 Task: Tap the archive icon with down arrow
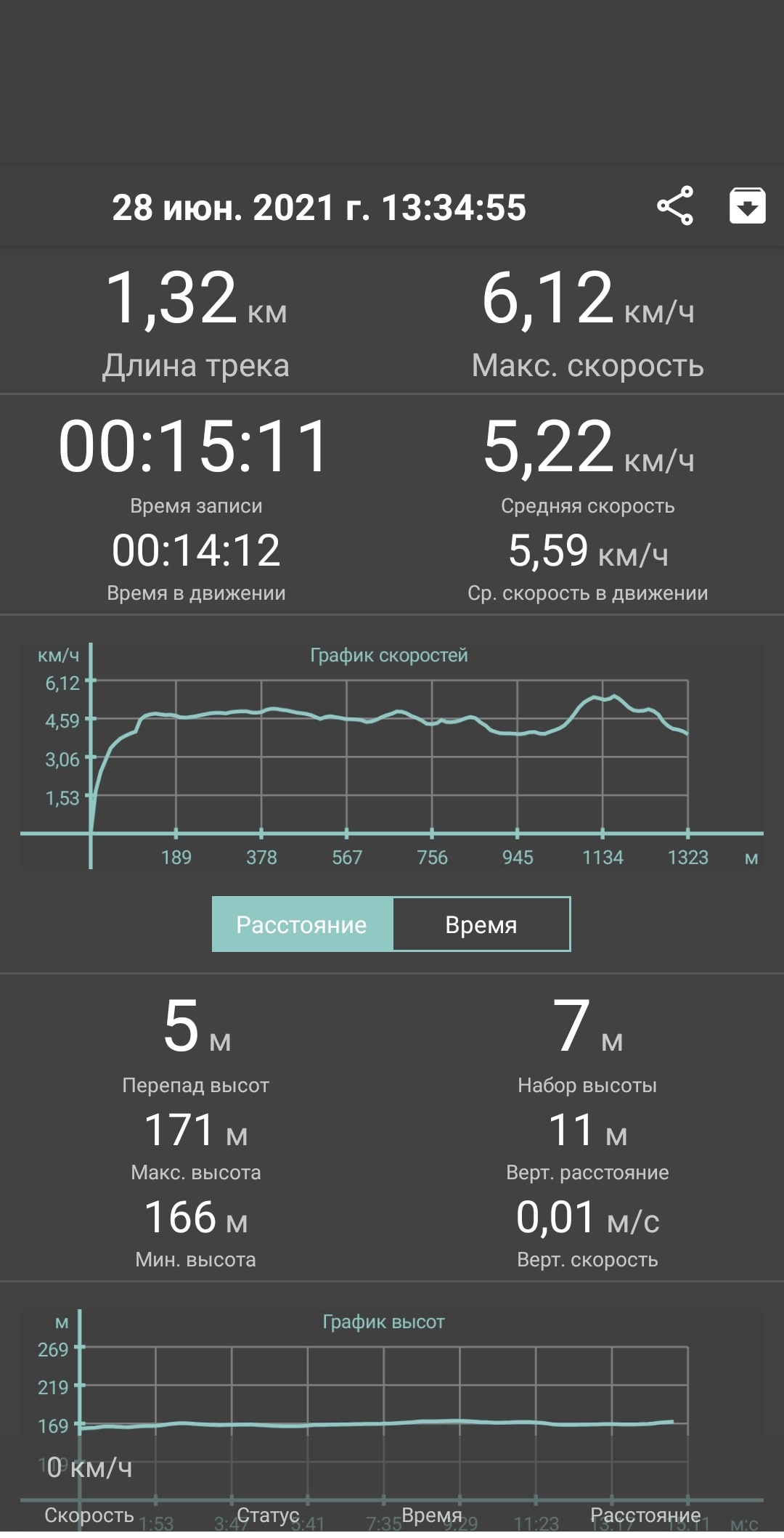747,206
